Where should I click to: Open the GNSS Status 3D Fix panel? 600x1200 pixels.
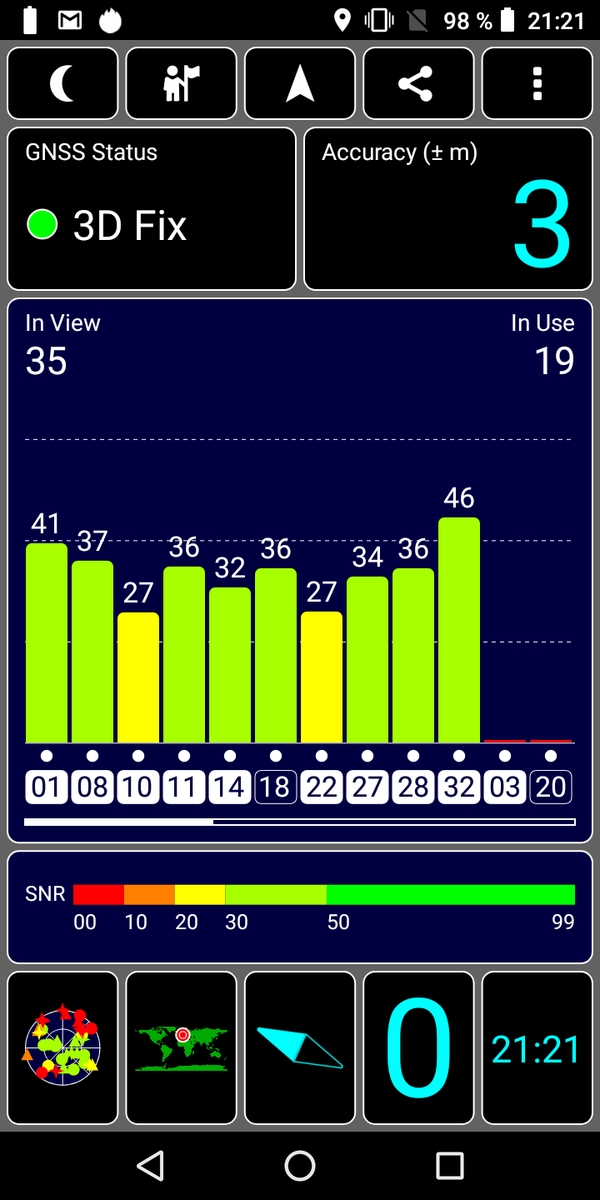coord(152,209)
